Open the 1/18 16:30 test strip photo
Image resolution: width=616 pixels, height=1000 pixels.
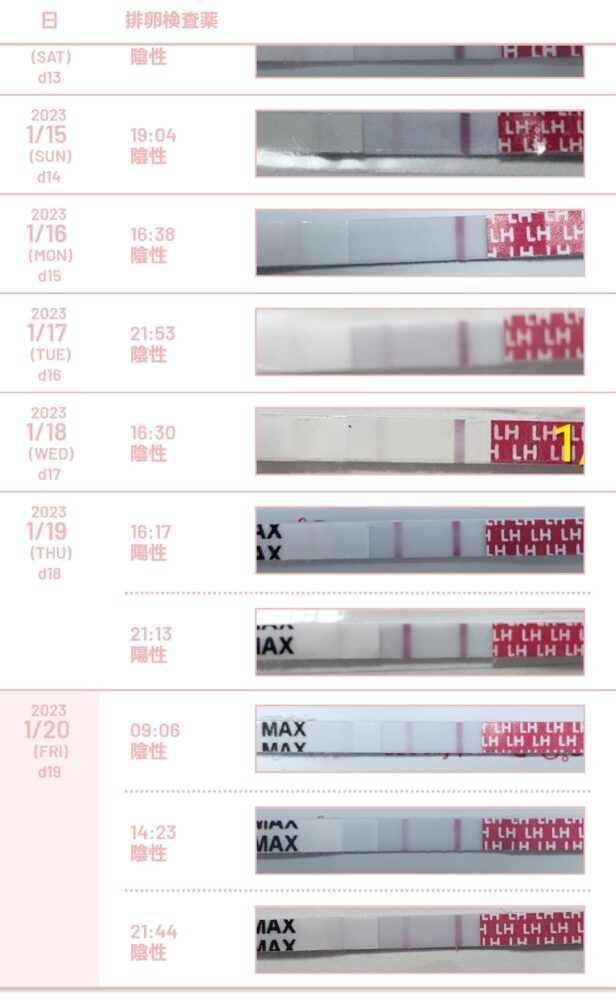[x=420, y=441]
